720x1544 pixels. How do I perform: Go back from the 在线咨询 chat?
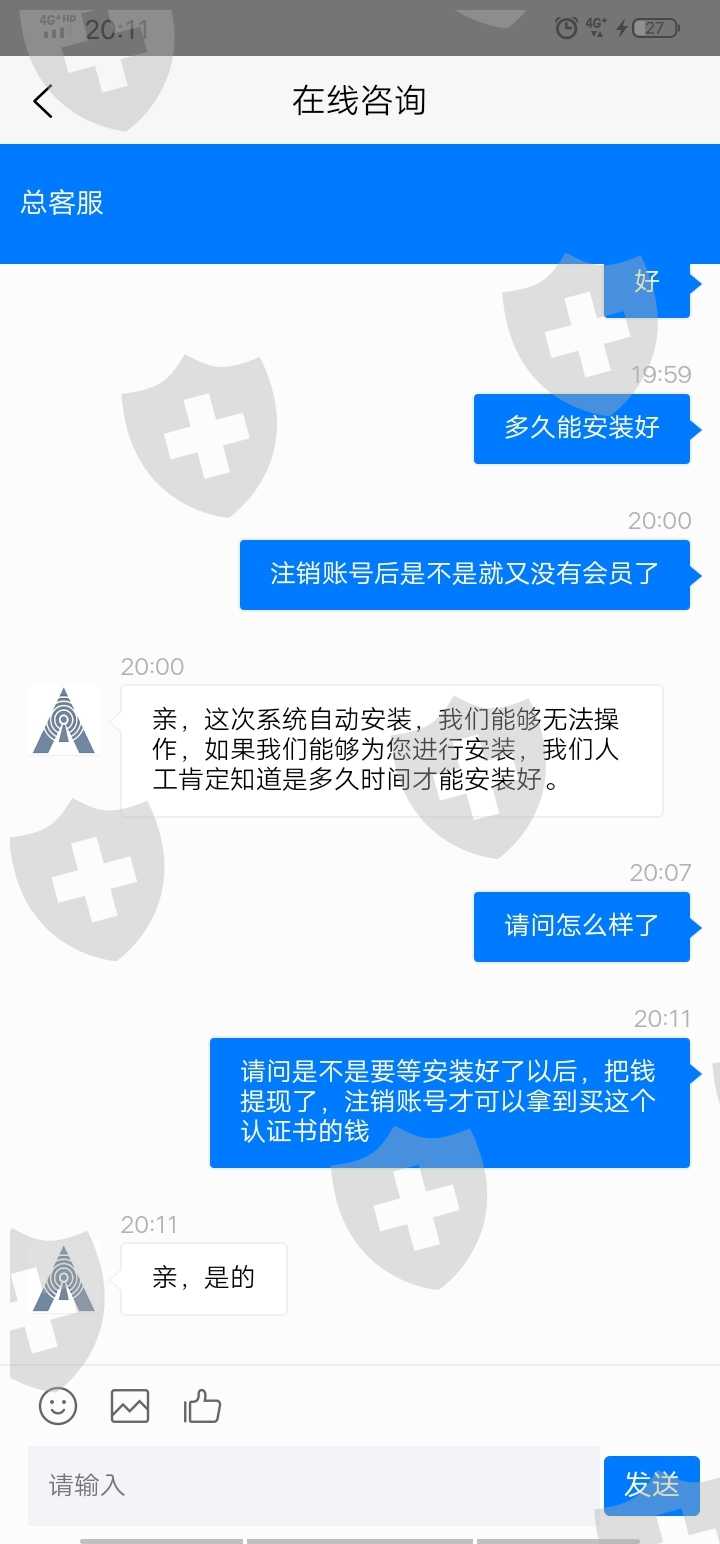pyautogui.click(x=42, y=101)
